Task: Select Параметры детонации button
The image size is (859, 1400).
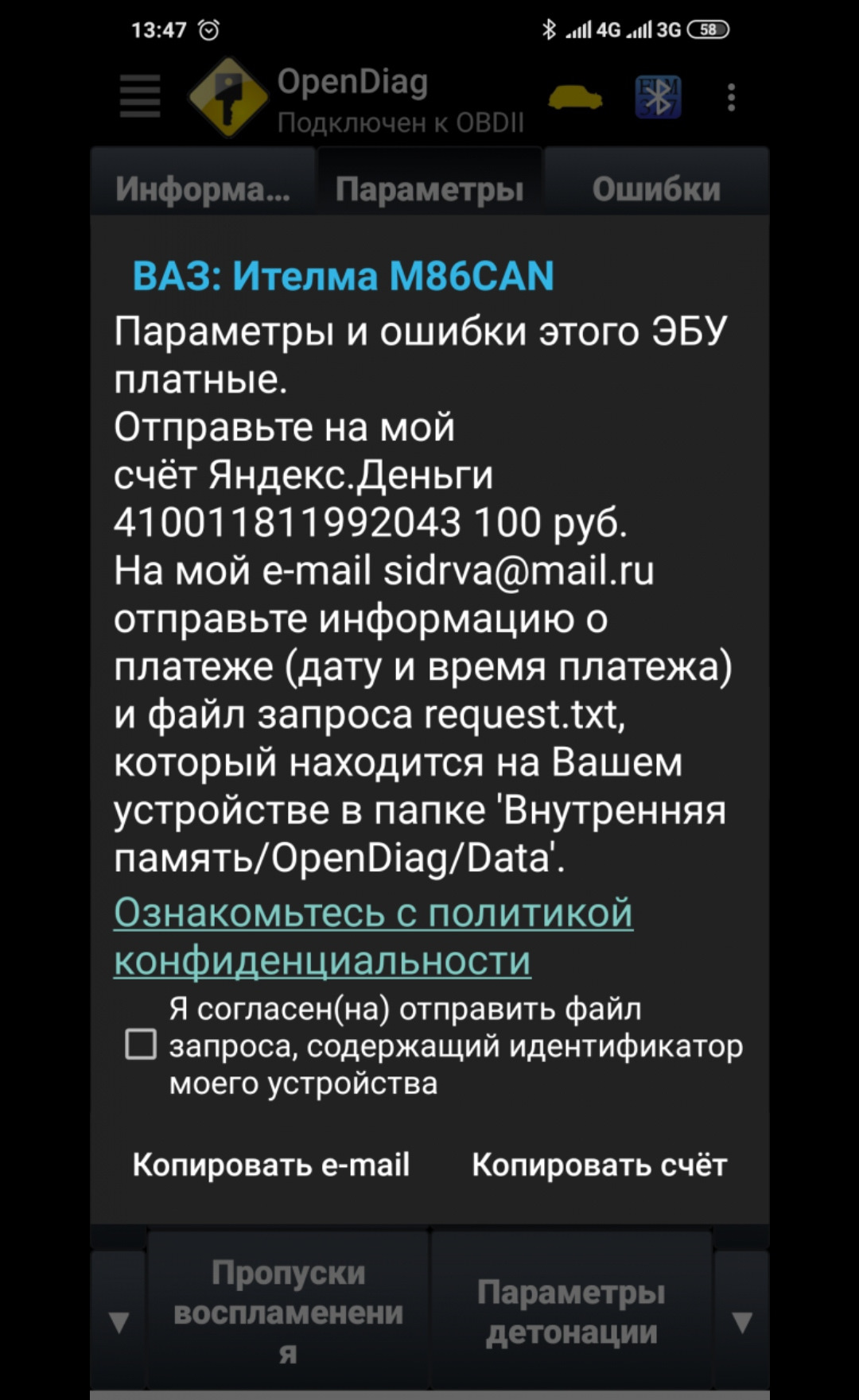Action: point(571,1310)
